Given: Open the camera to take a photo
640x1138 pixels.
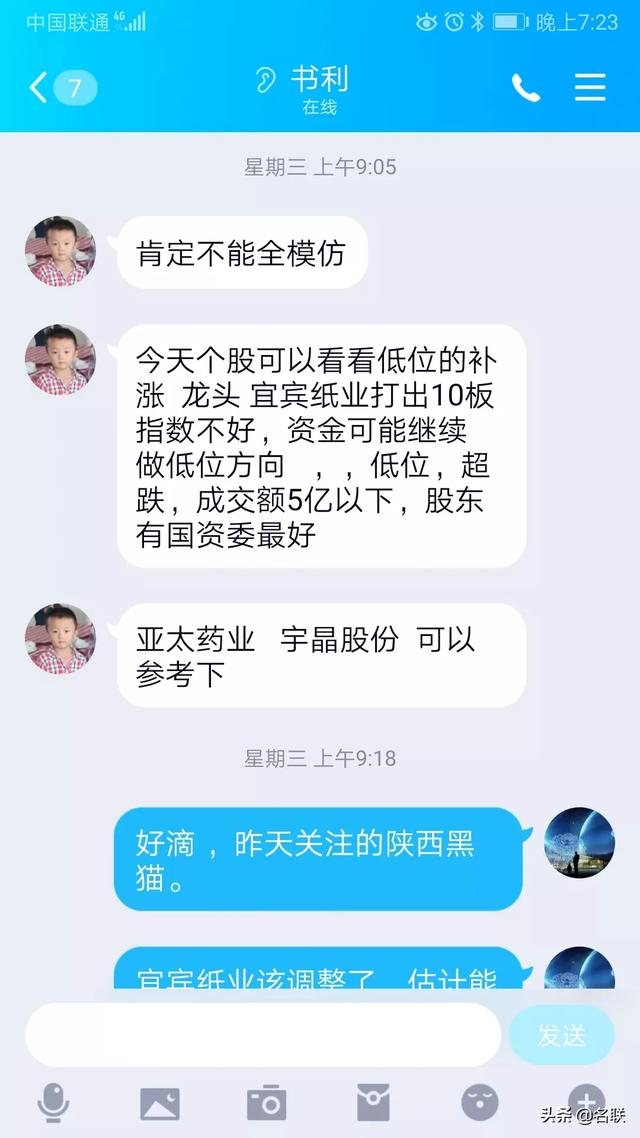Looking at the screenshot, I should pyautogui.click(x=266, y=1104).
